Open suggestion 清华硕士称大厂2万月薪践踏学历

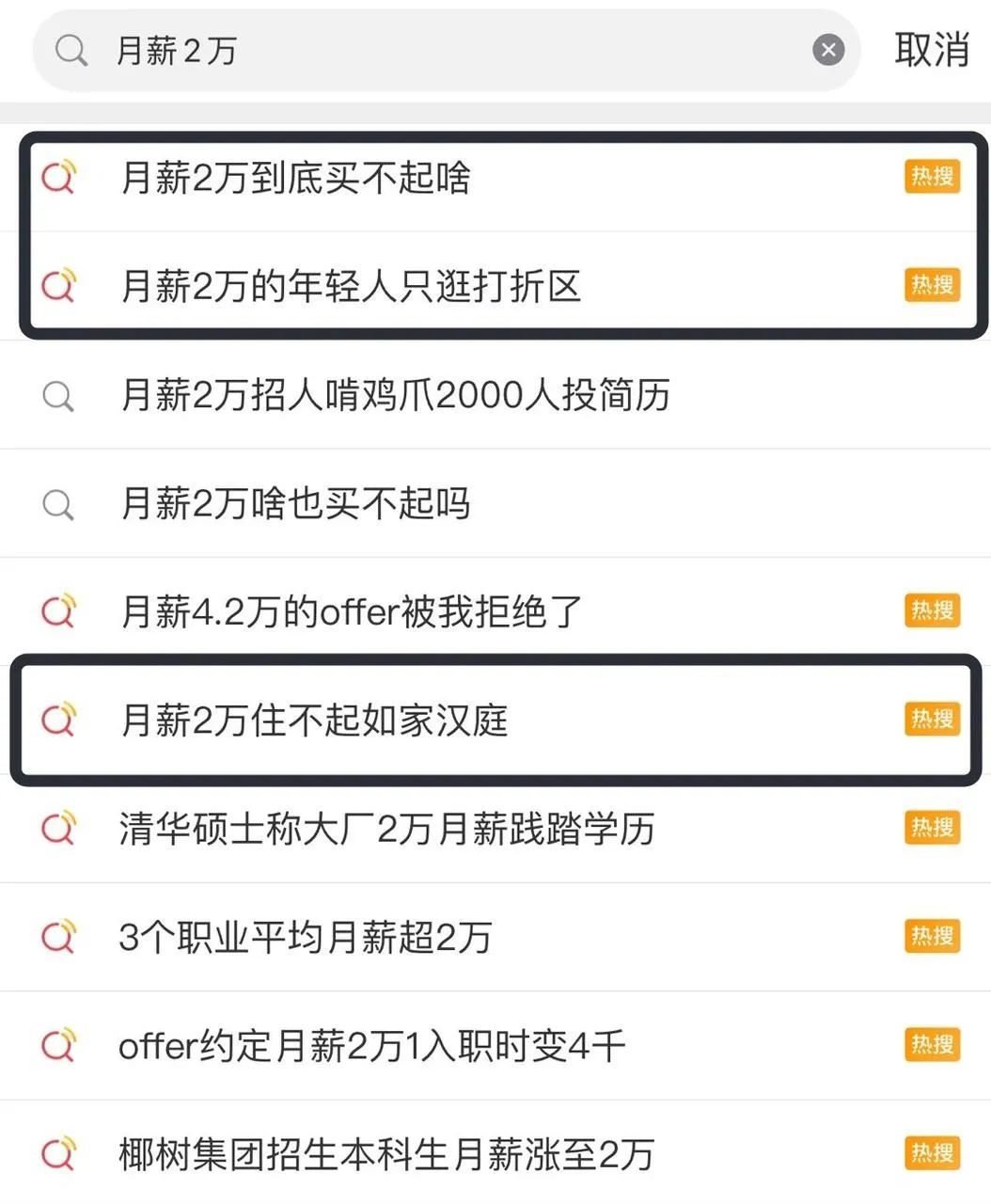click(386, 830)
